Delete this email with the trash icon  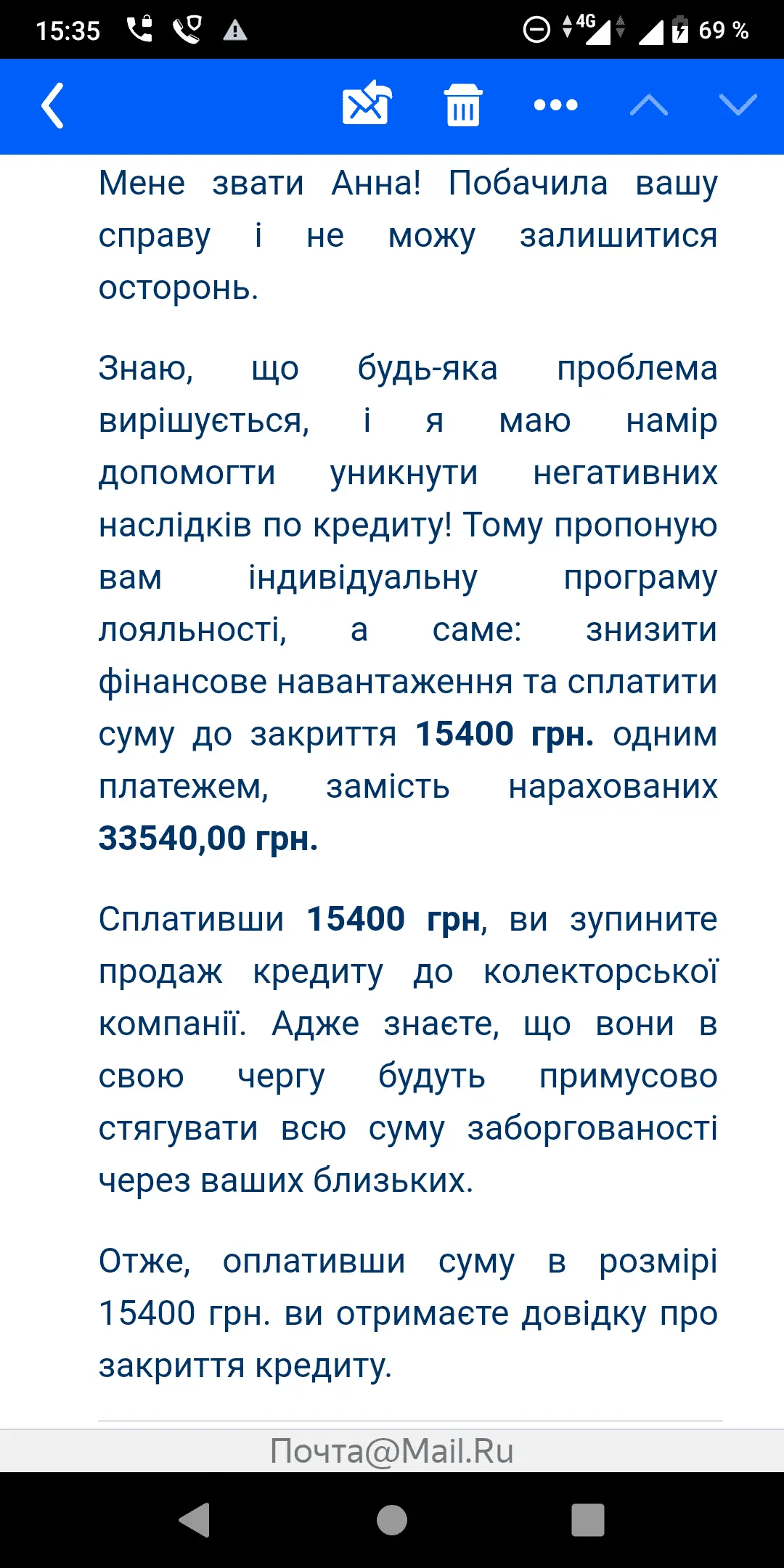click(x=463, y=106)
